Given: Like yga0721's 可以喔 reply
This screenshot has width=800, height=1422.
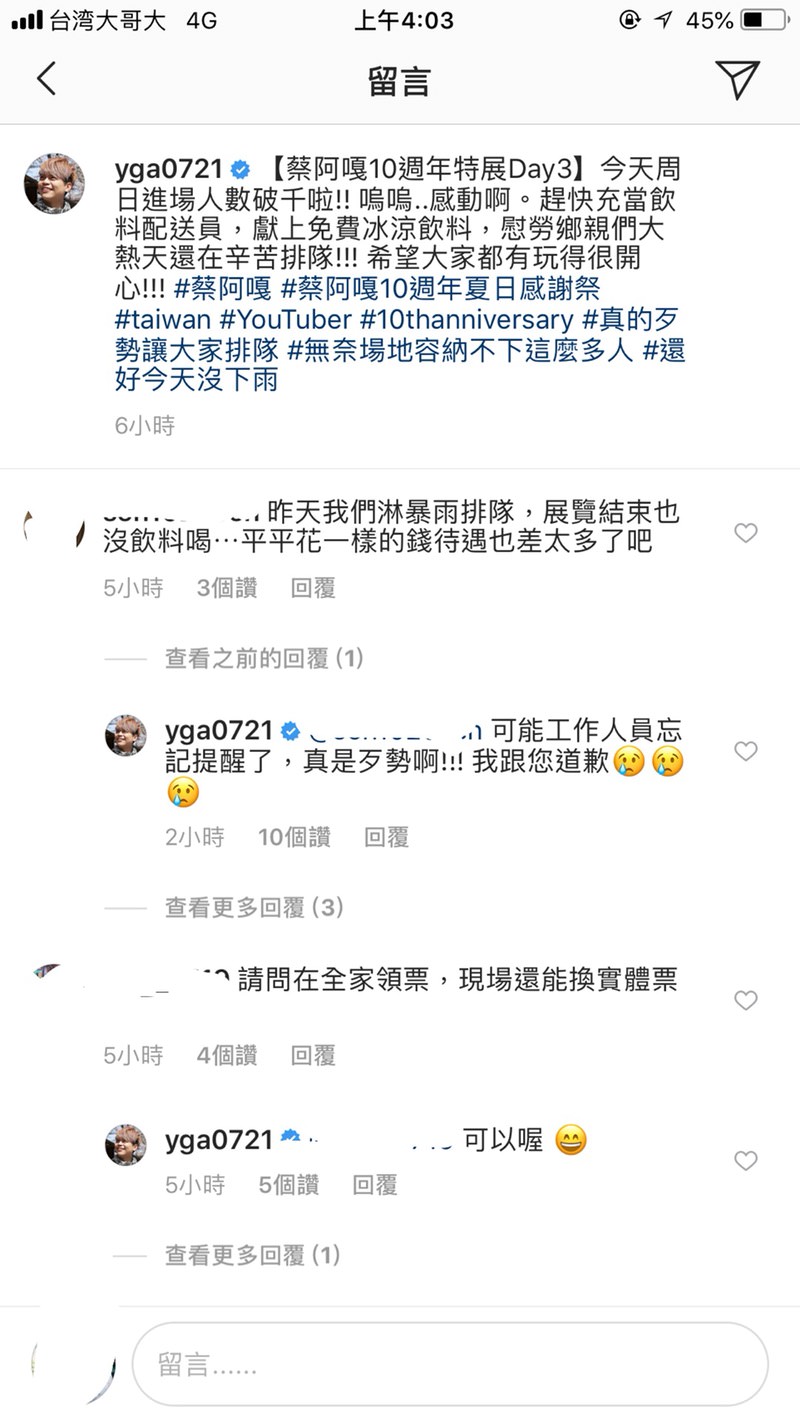Looking at the screenshot, I should pos(746,1161).
